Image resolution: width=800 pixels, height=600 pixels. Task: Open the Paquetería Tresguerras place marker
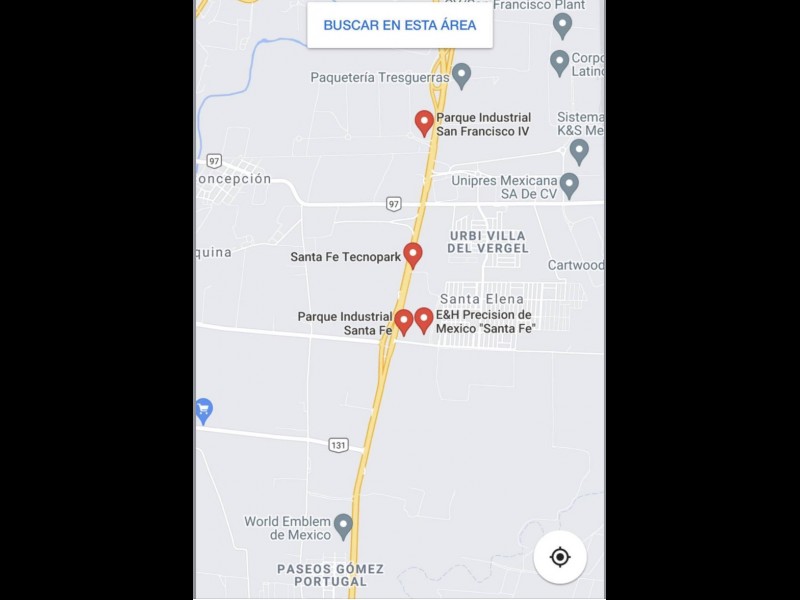[x=461, y=74]
